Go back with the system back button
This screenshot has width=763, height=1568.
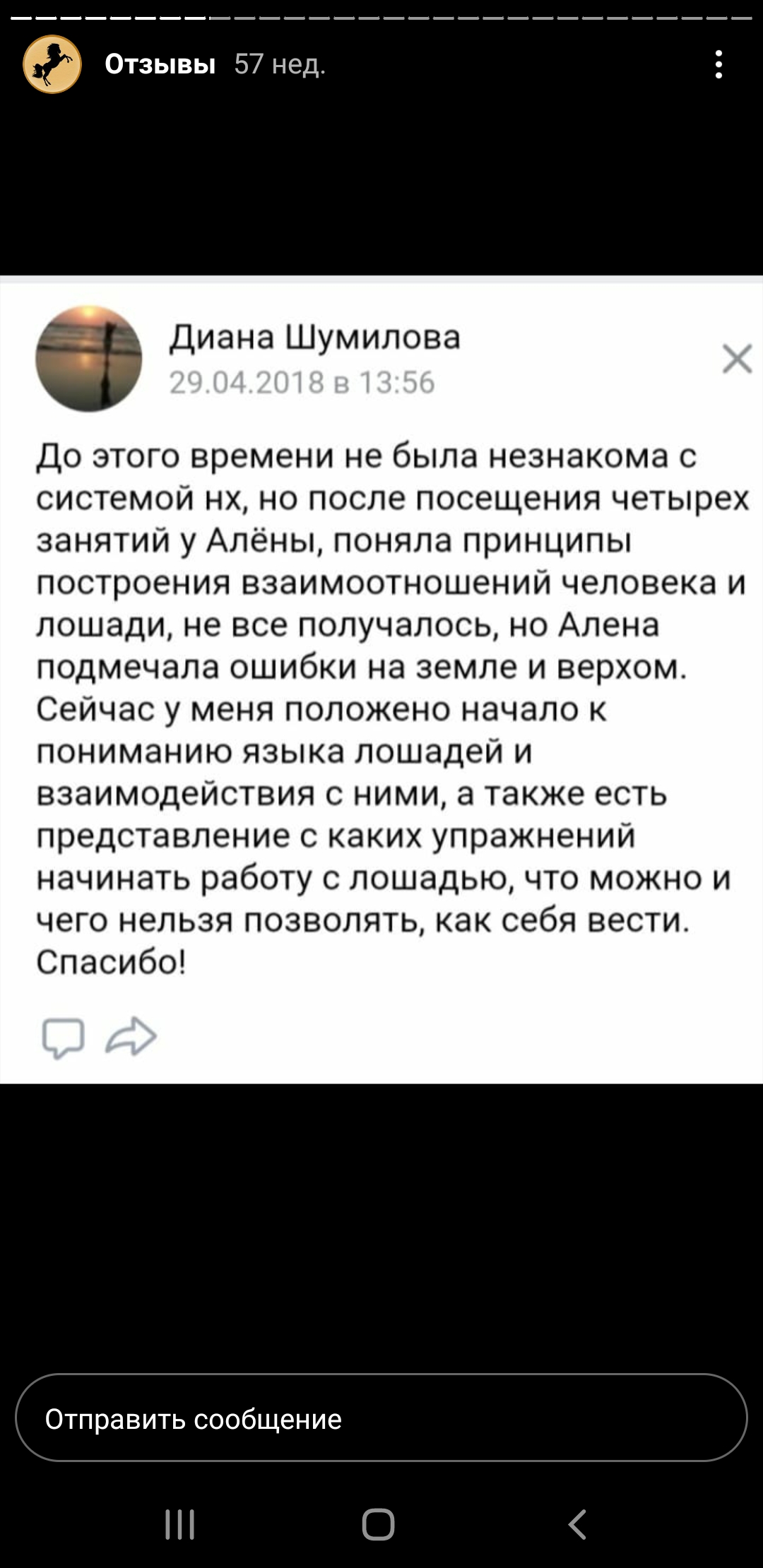coord(577,1524)
